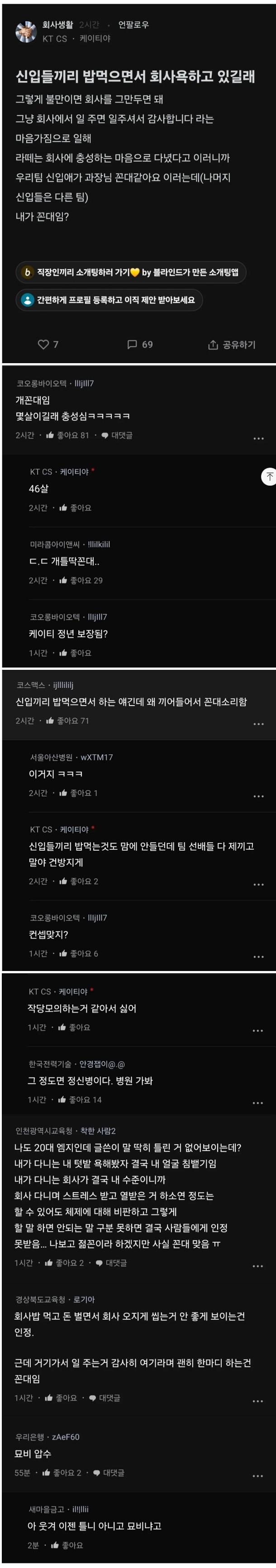The width and height of the screenshot is (276, 1568).
Task: Like the 그 정도면 정신병이다 reply
Action: point(79,1099)
